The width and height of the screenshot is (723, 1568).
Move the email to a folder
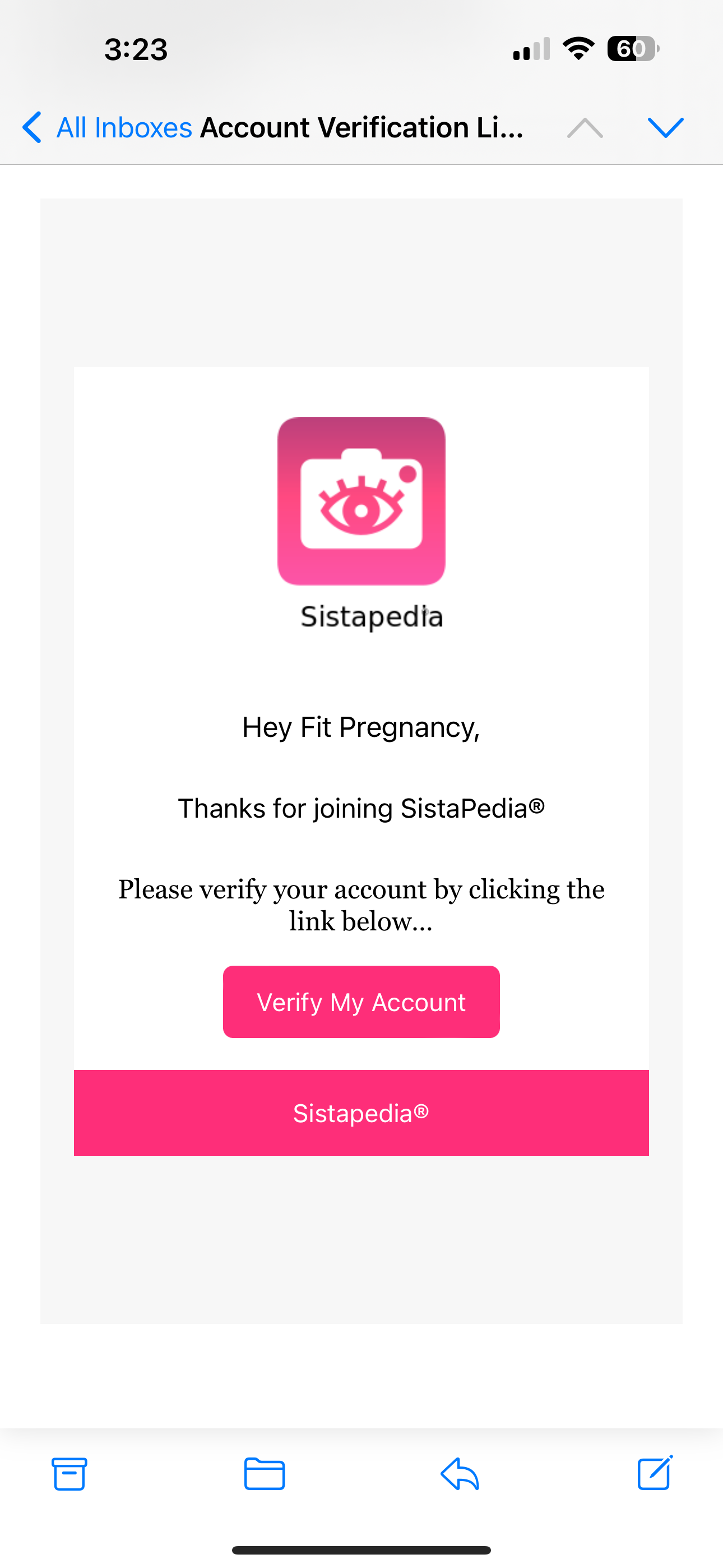(264, 1474)
